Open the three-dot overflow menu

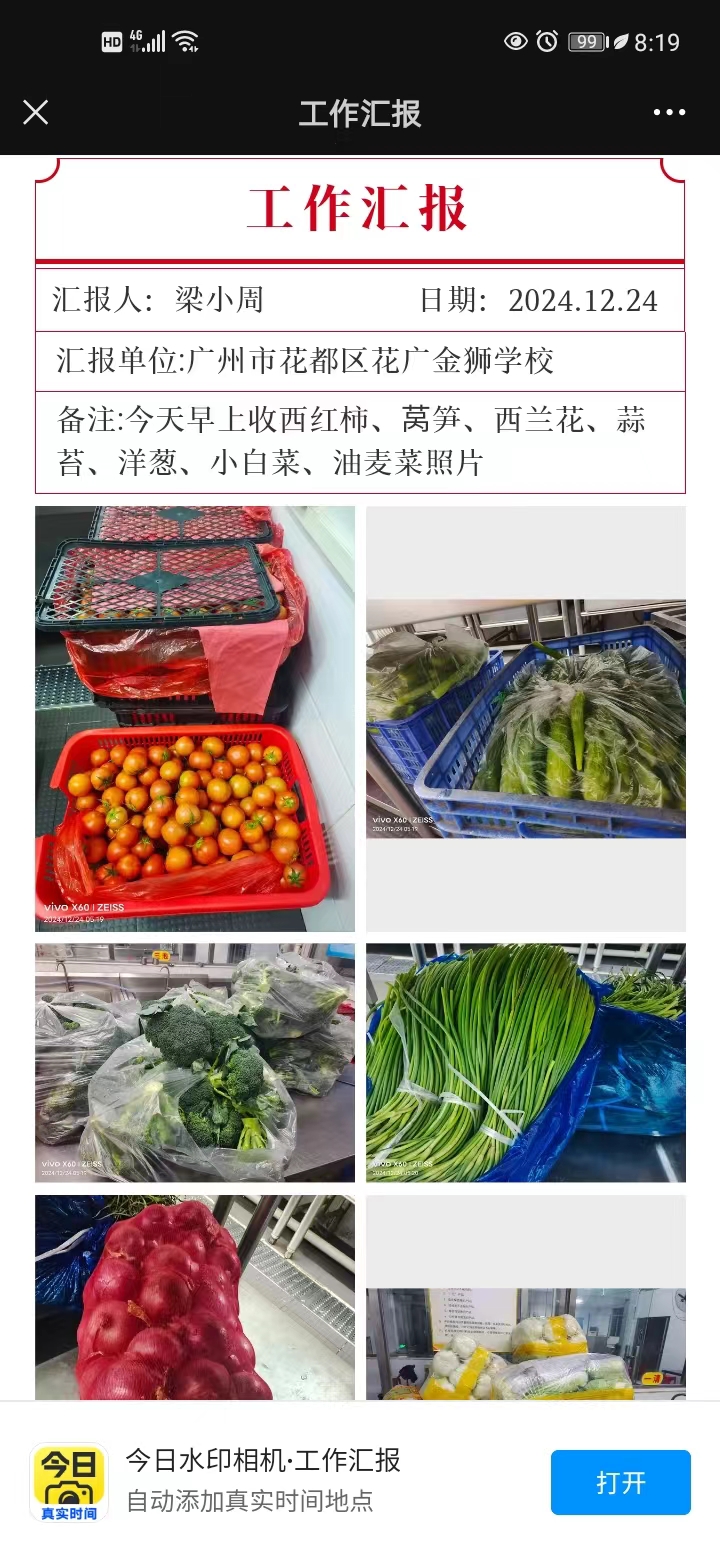(x=669, y=112)
